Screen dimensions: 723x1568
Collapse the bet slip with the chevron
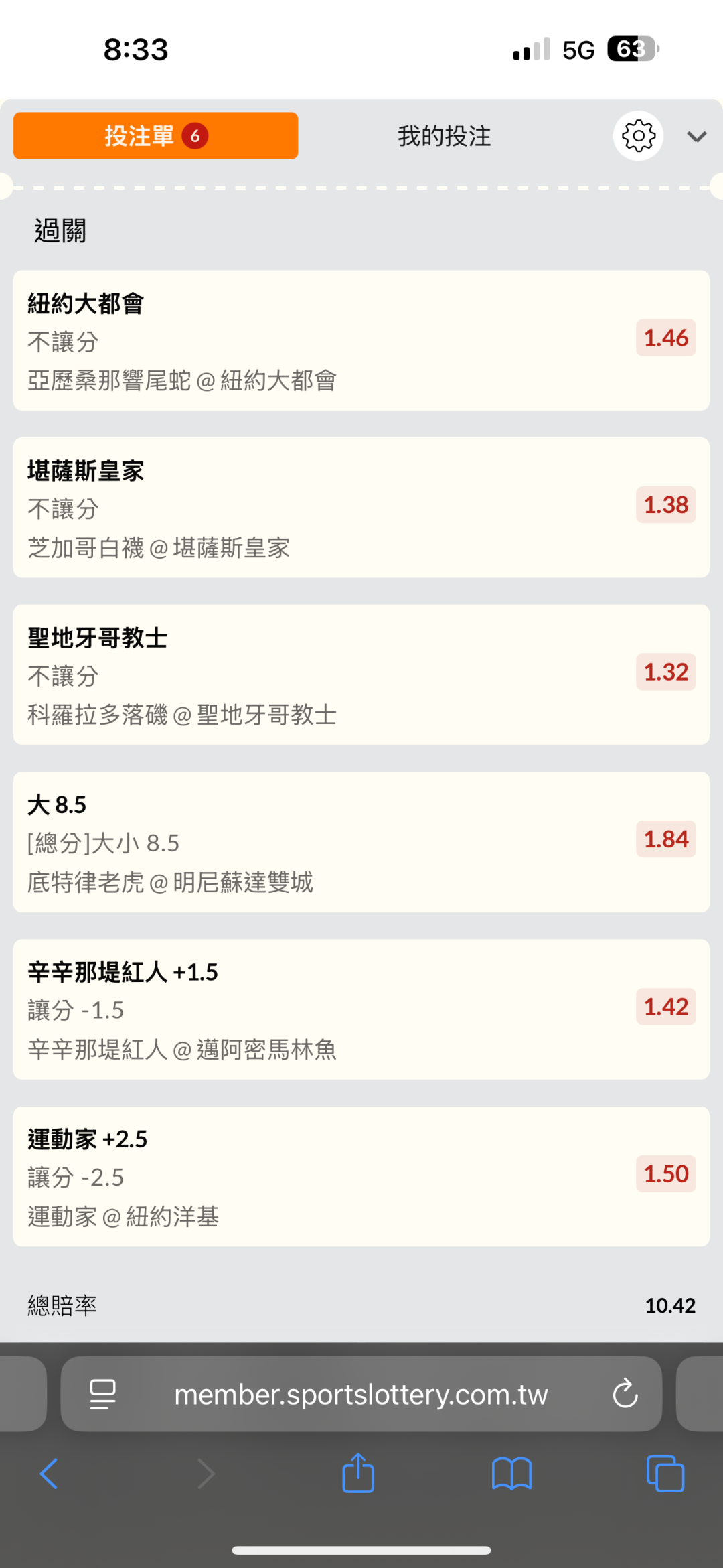[696, 137]
